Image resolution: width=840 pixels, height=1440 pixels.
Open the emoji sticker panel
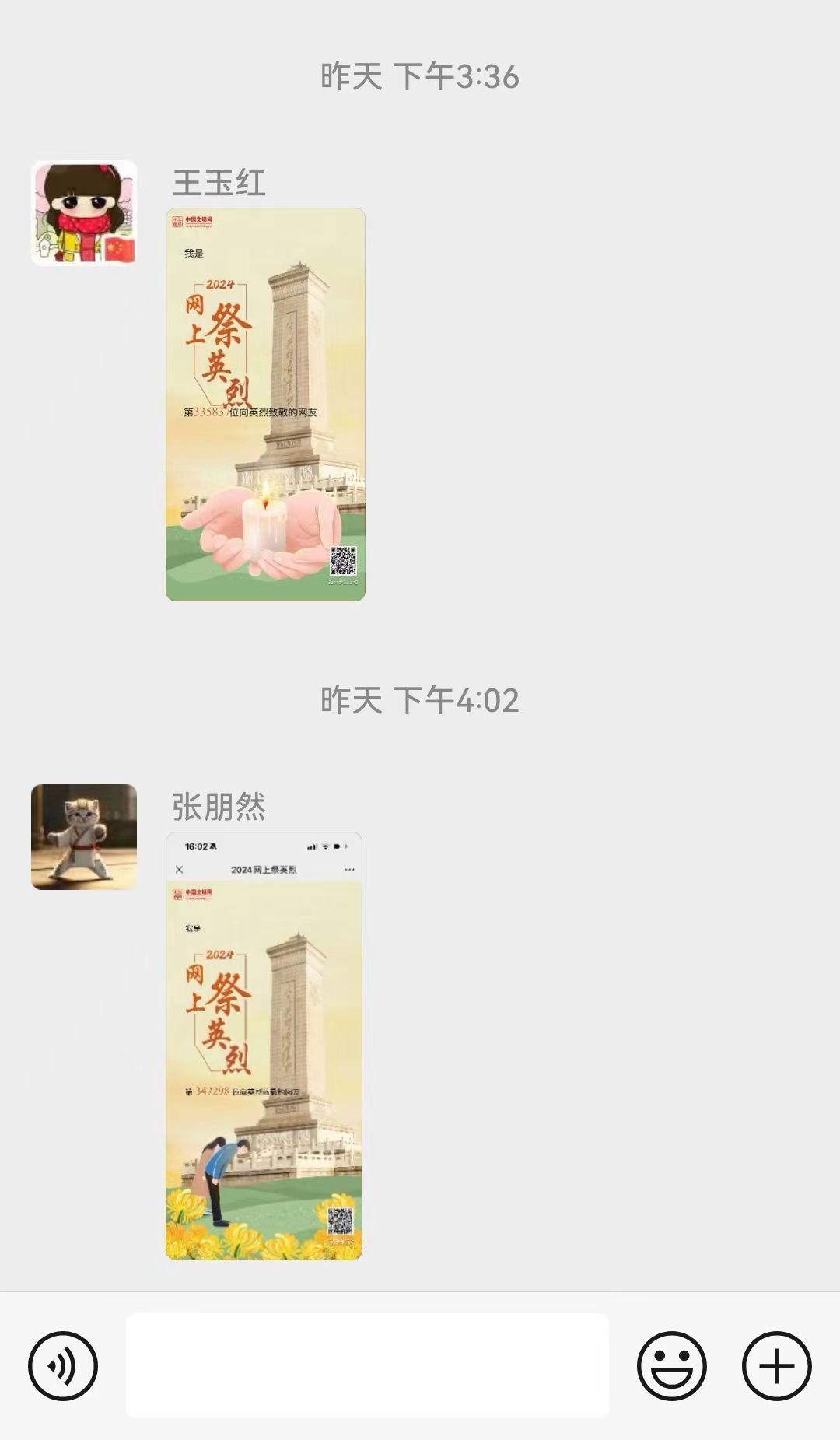click(x=671, y=1366)
